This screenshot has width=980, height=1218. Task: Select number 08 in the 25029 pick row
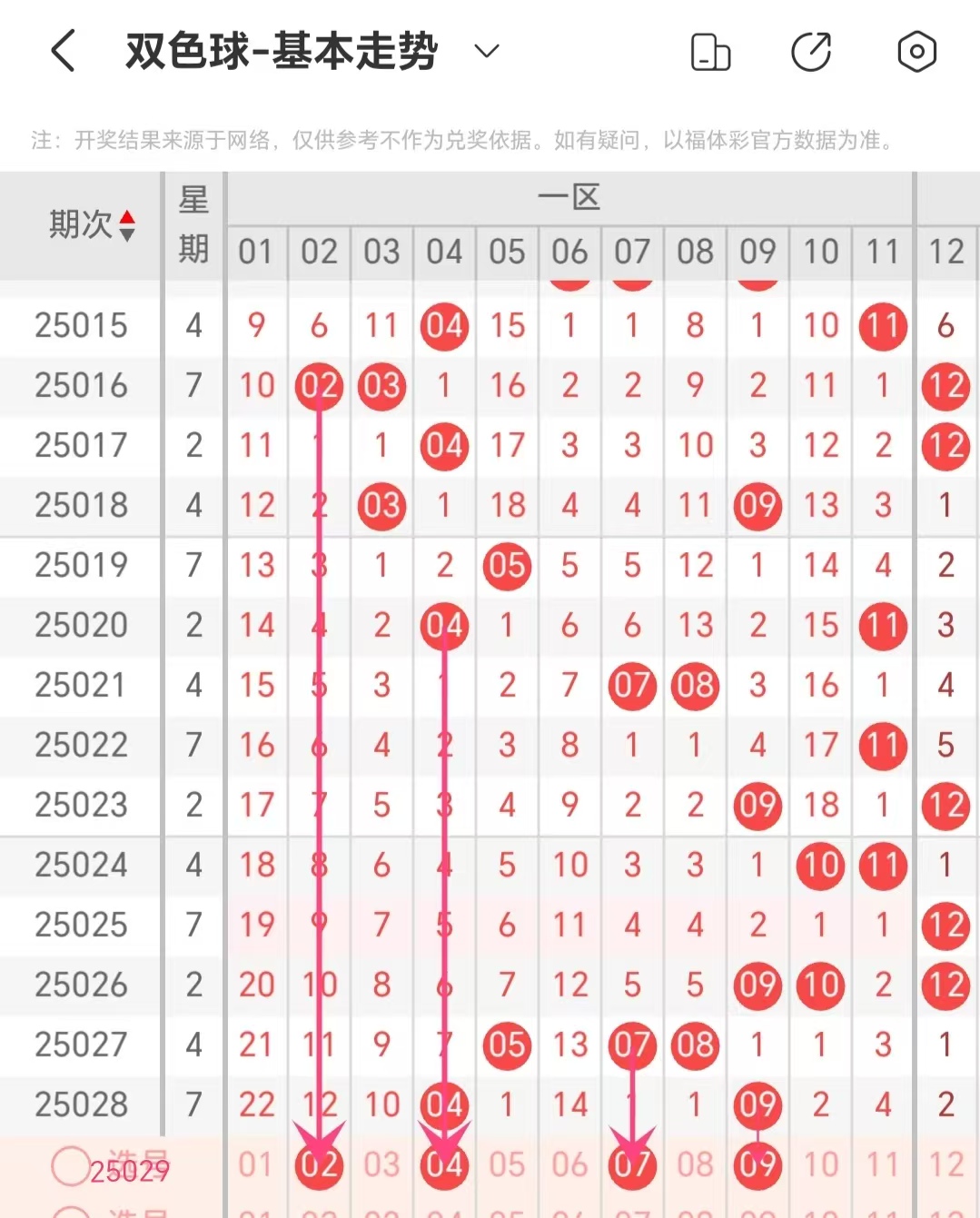[695, 1165]
